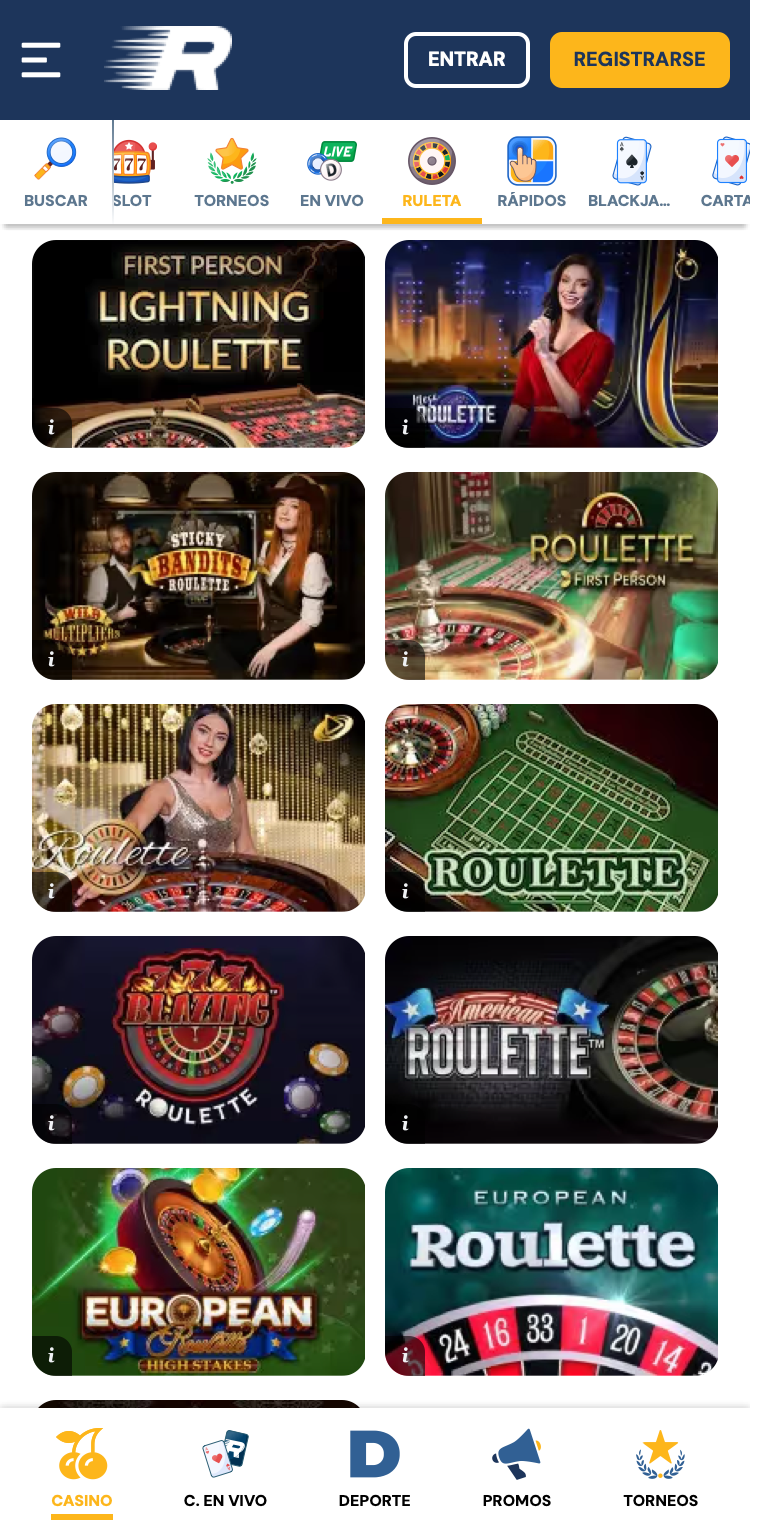Tap the REGISTRARSE button

tap(639, 60)
